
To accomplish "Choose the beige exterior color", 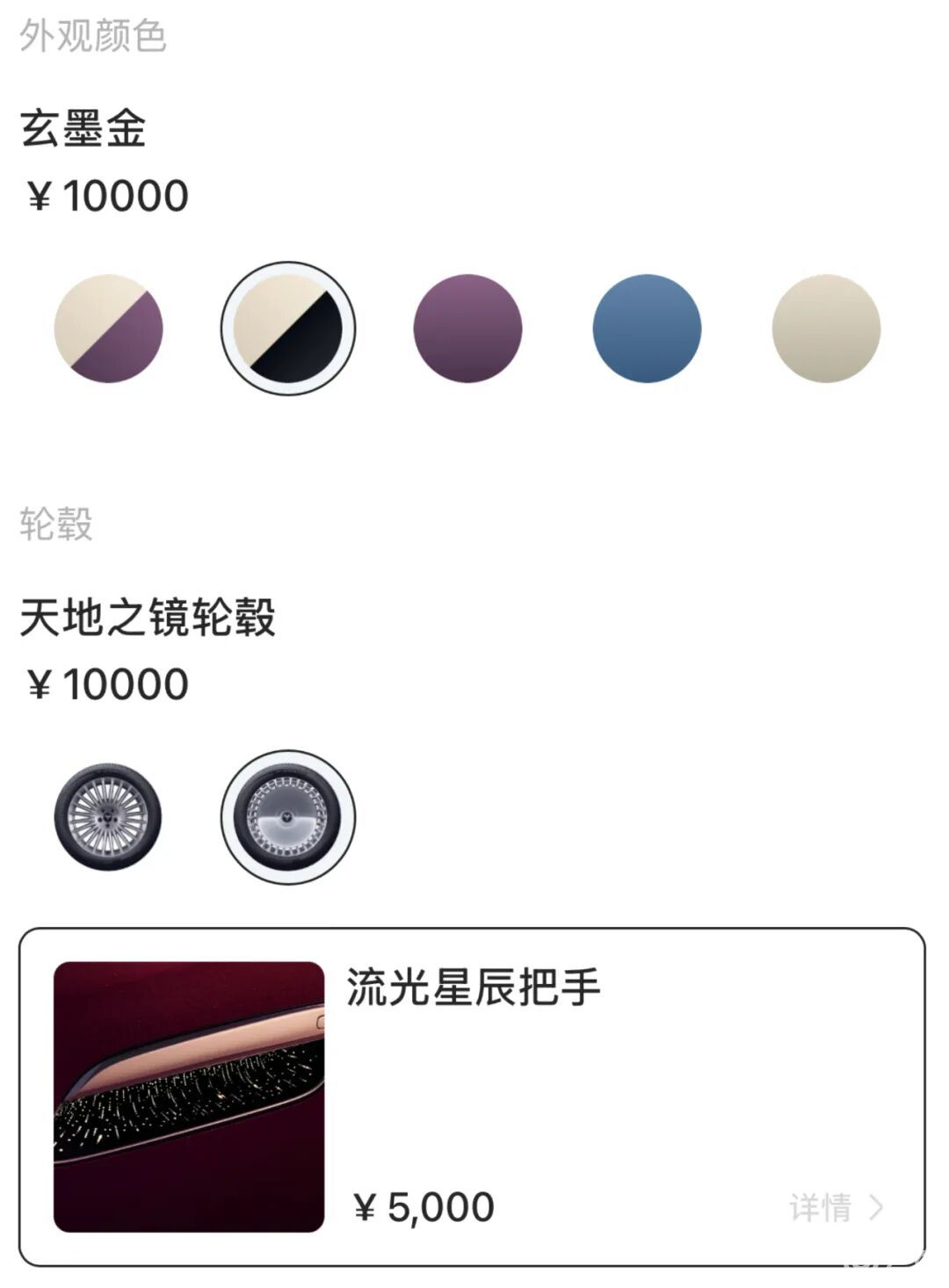I will coord(826,329).
